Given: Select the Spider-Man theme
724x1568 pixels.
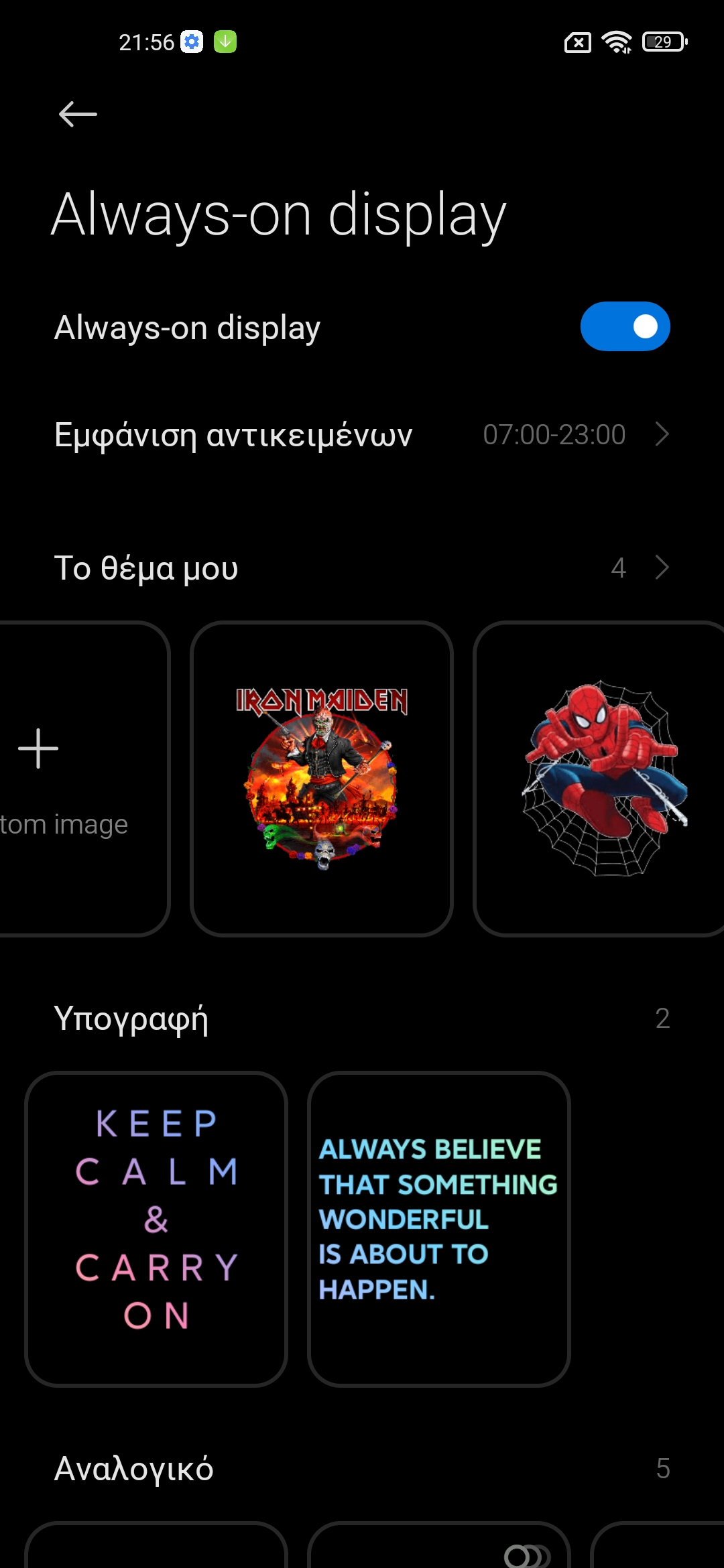Looking at the screenshot, I should point(600,779).
